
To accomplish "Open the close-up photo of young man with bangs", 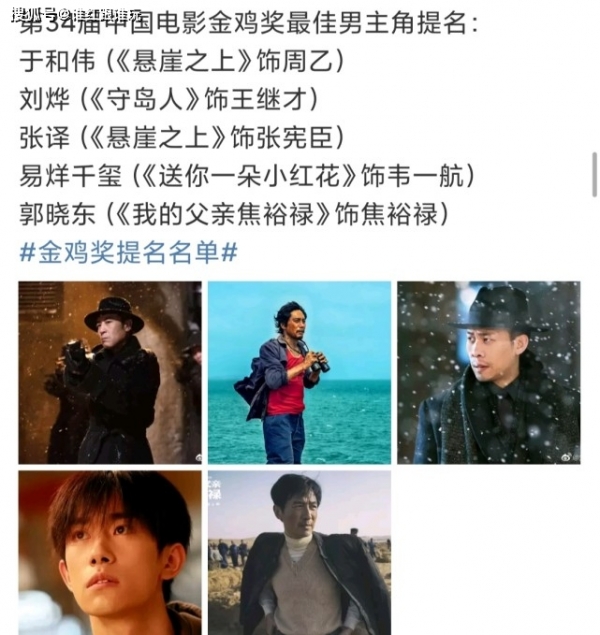I will pyautogui.click(x=110, y=552).
